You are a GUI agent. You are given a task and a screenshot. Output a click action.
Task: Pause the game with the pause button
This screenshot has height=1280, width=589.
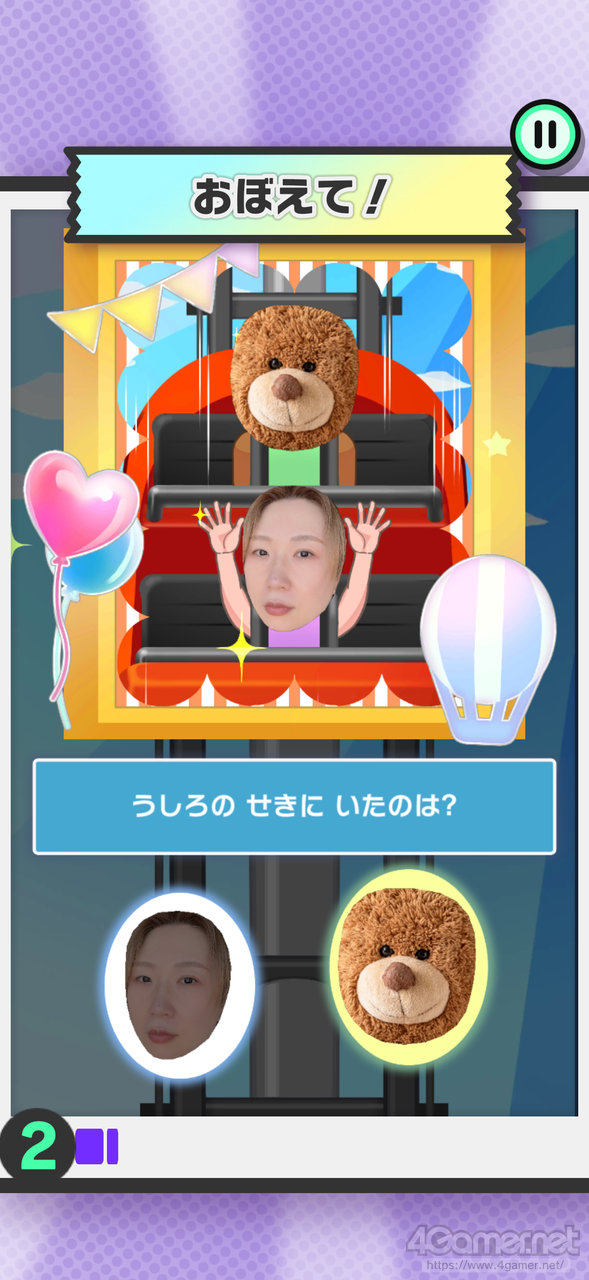(x=545, y=132)
